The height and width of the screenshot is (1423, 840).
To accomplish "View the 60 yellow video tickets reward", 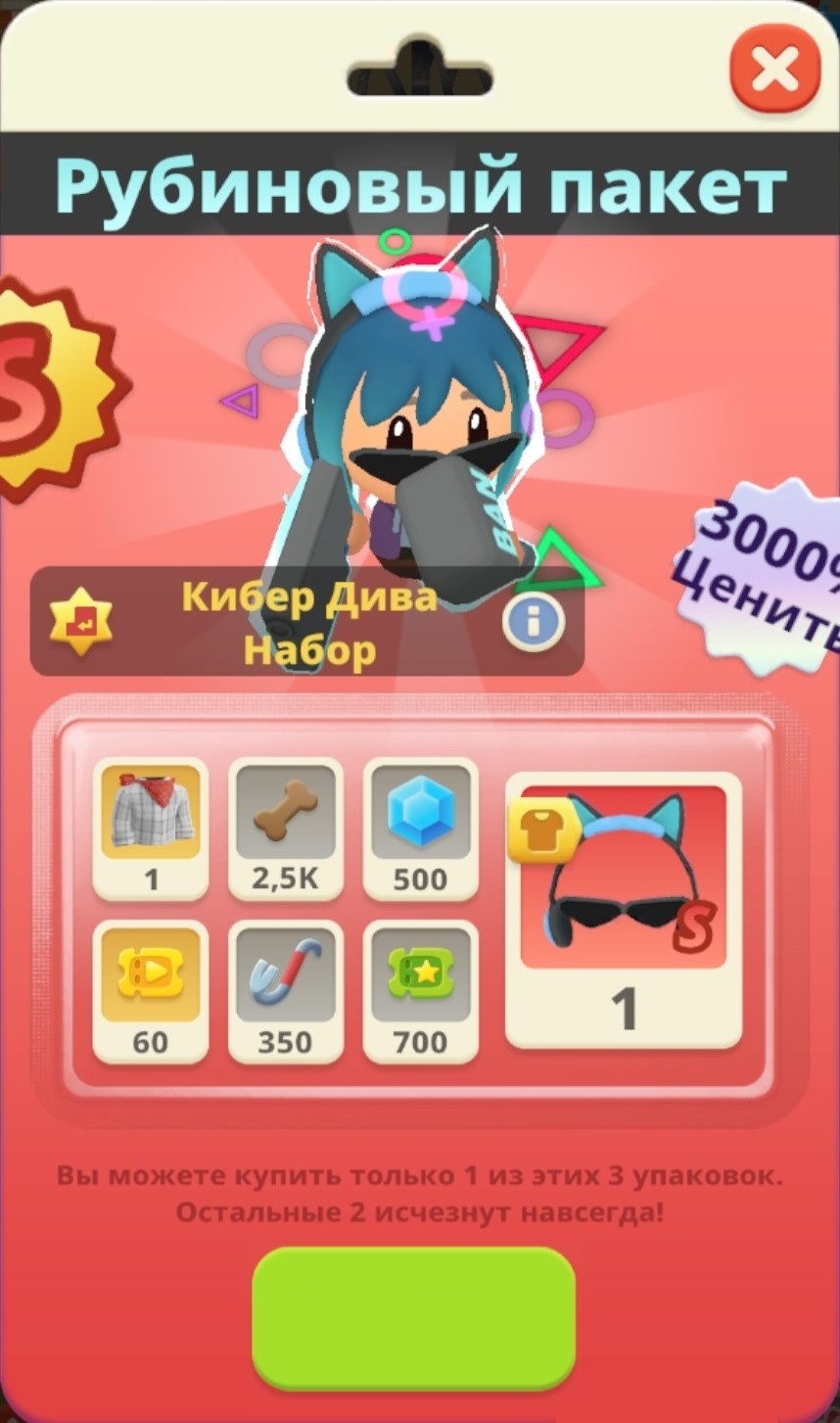I will [151, 992].
